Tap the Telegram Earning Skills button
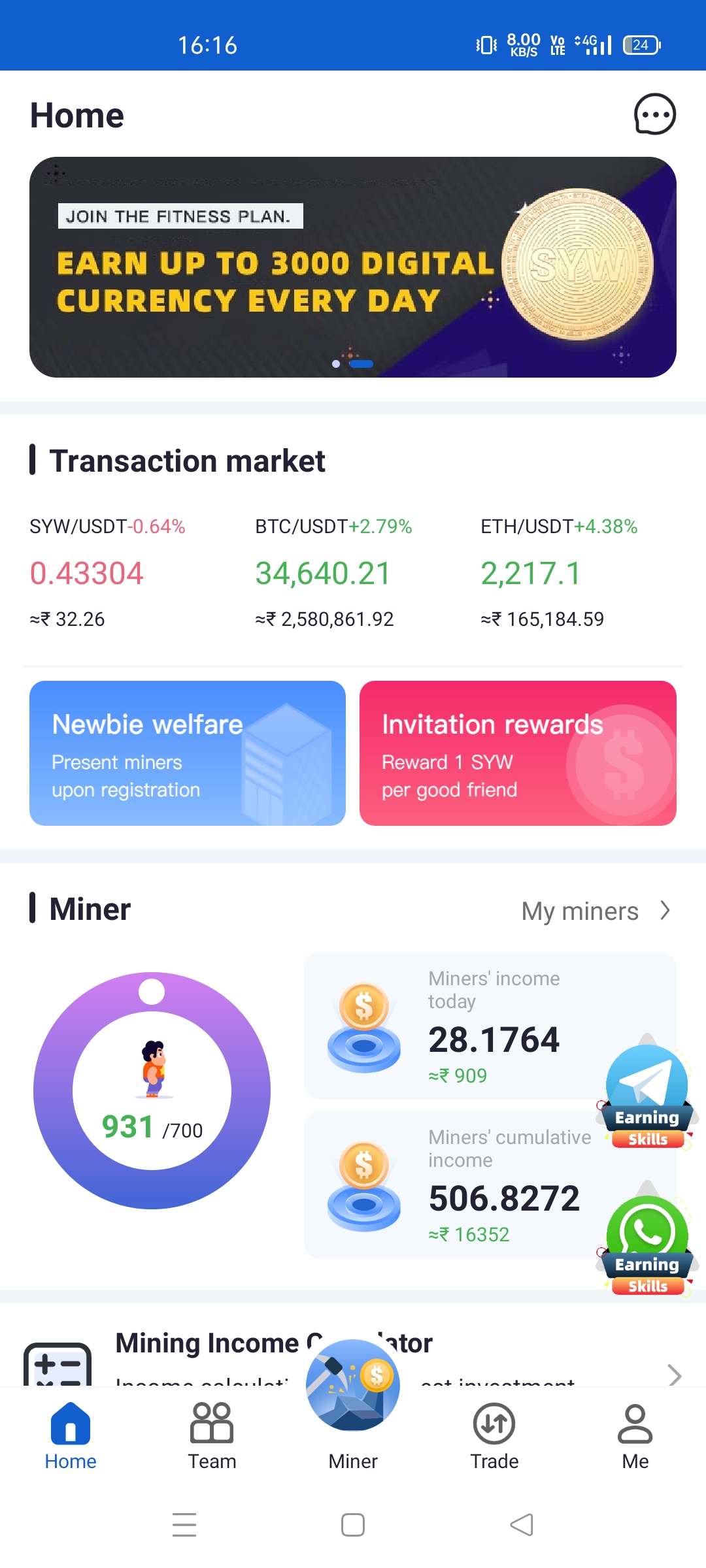Image resolution: width=706 pixels, height=1568 pixels. pos(647,1094)
